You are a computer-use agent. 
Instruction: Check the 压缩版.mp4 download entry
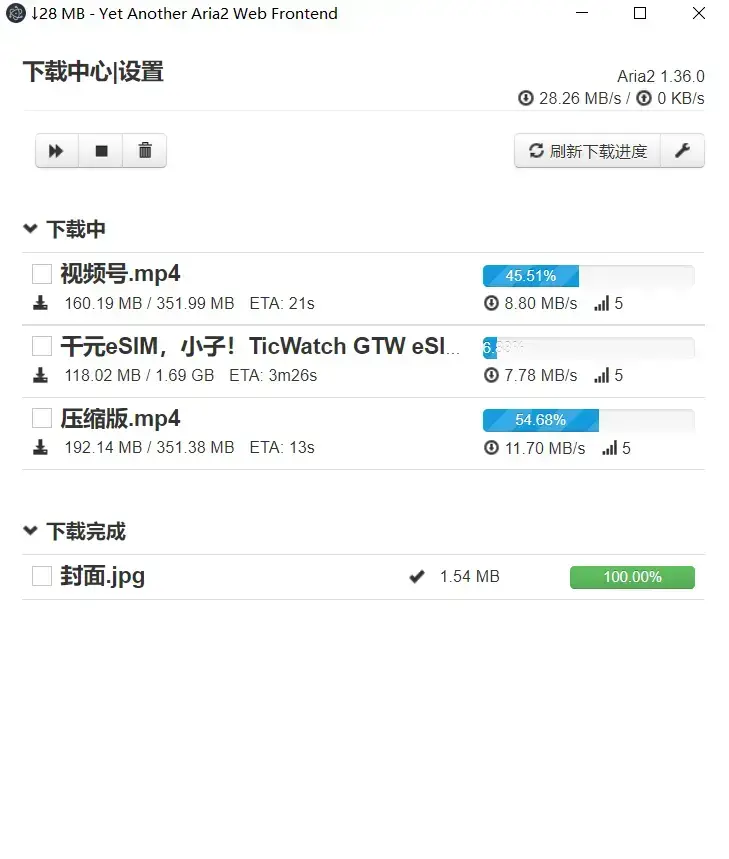click(41, 417)
